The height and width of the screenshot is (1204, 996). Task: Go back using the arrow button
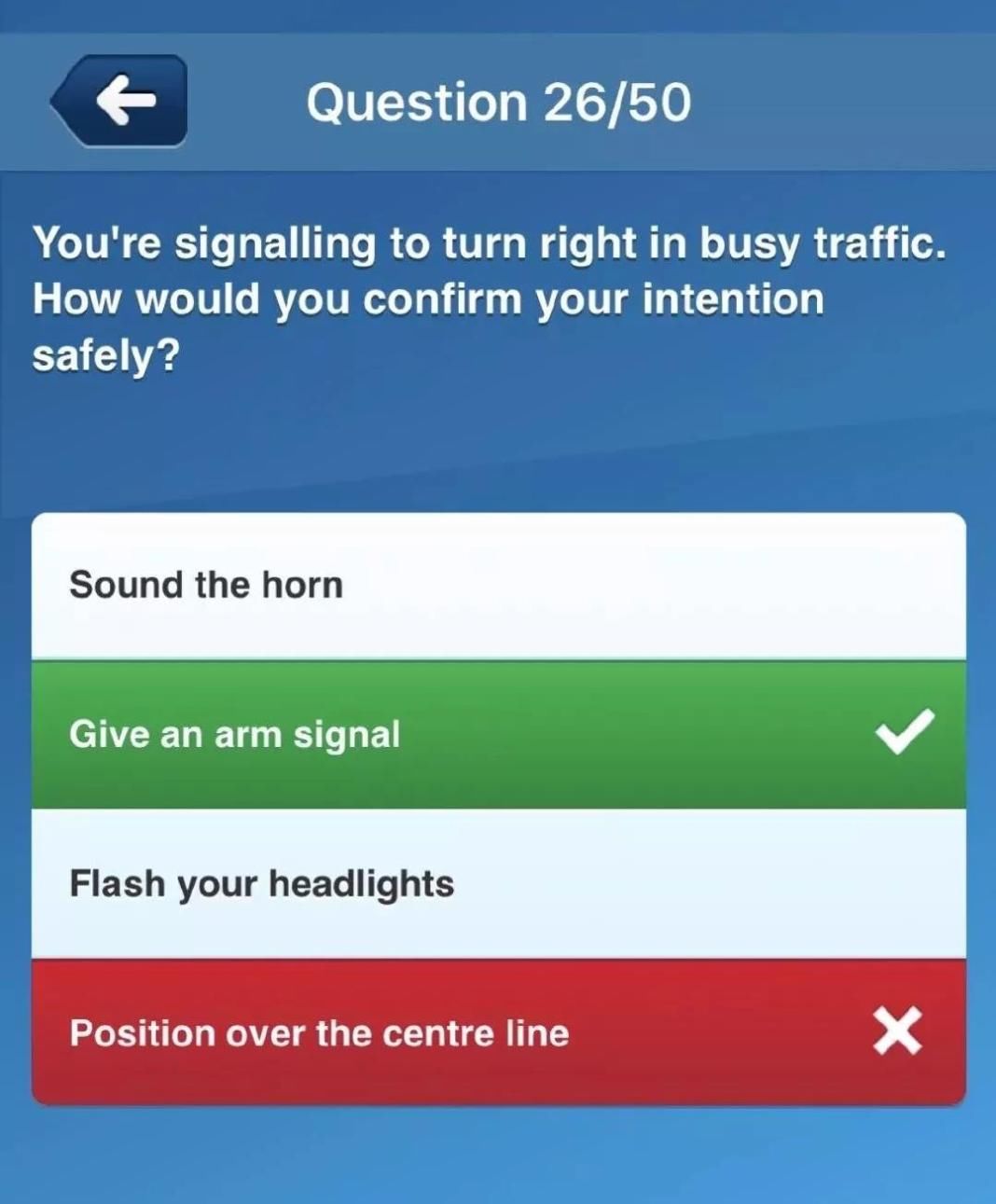(121, 101)
